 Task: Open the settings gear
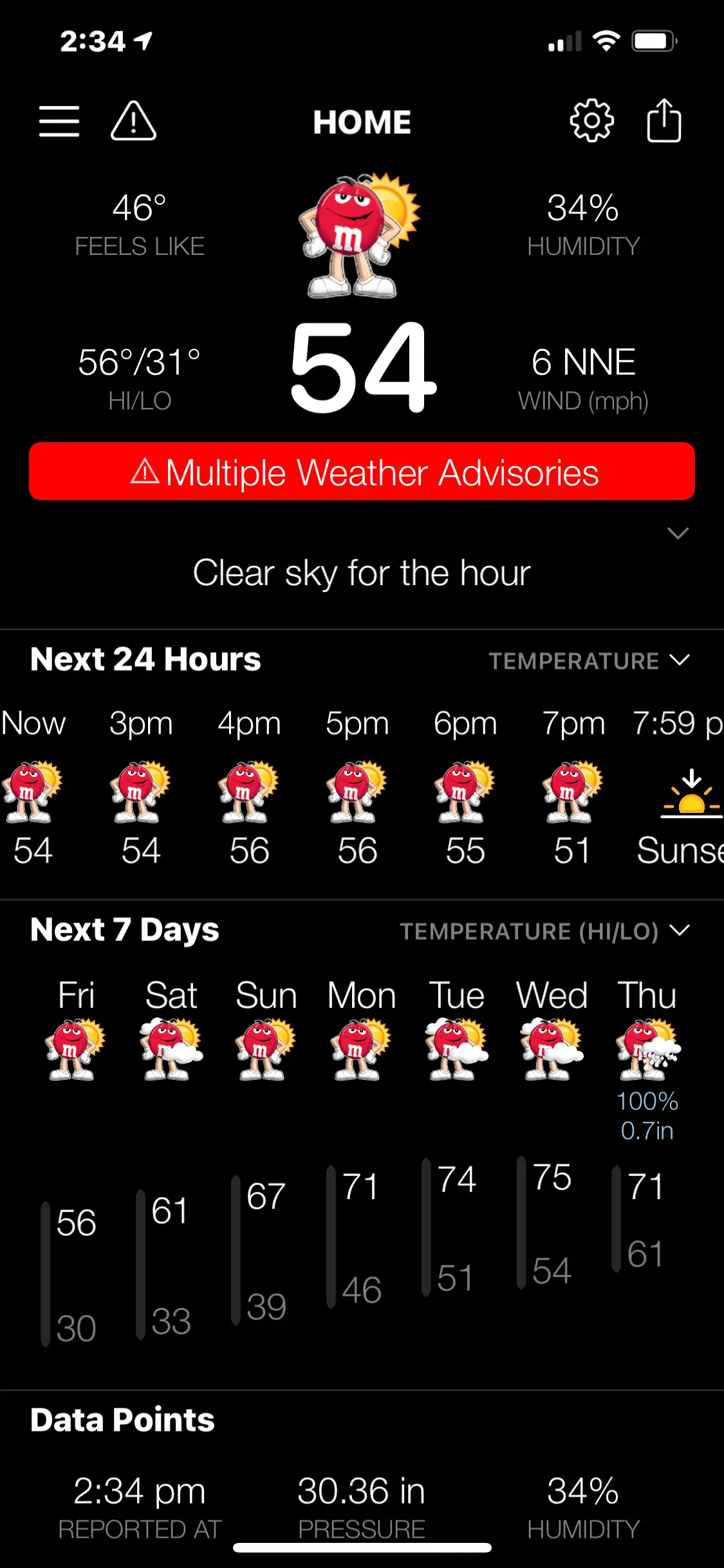click(591, 120)
